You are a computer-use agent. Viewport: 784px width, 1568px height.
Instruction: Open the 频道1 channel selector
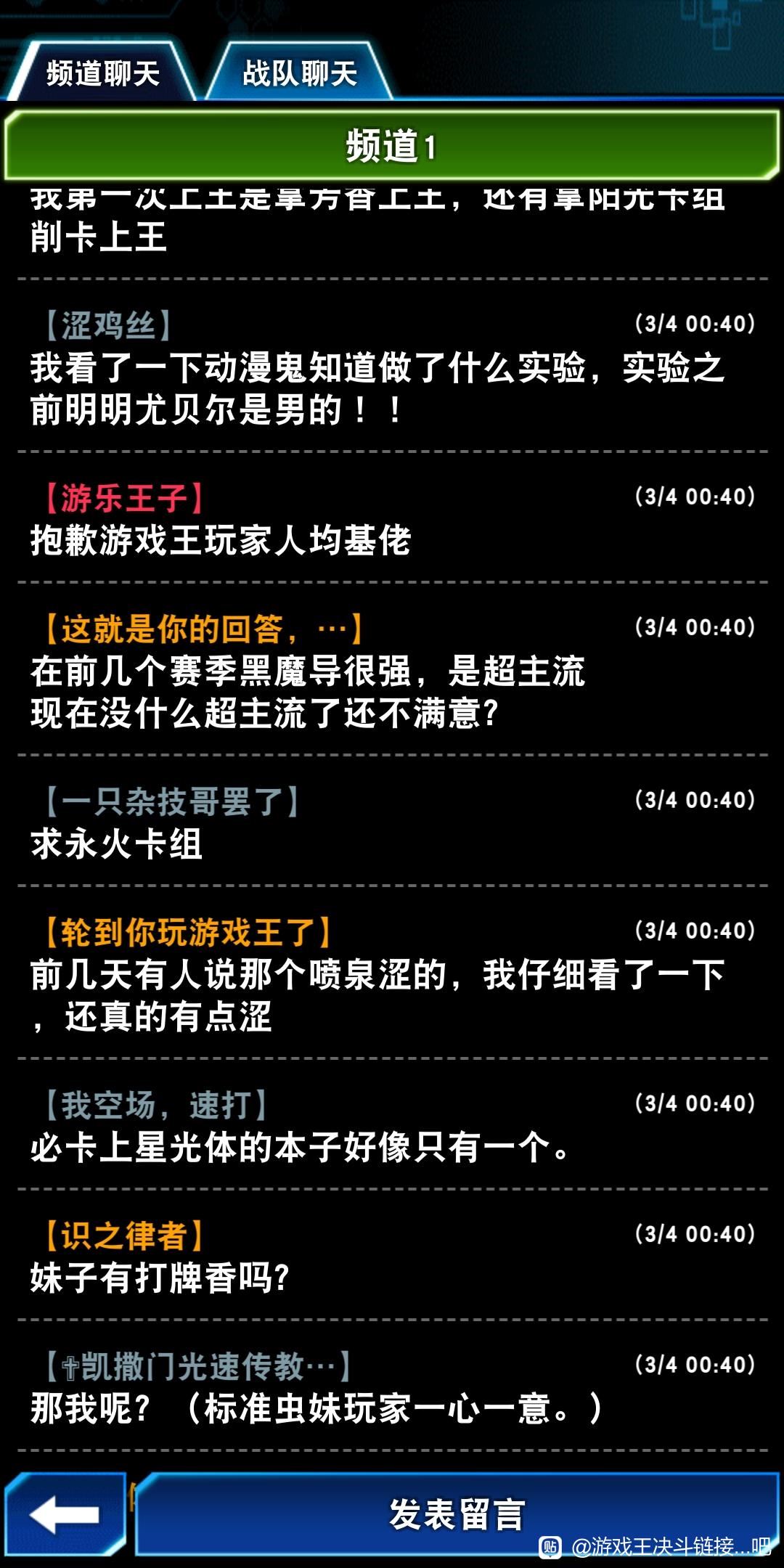pyautogui.click(x=392, y=145)
